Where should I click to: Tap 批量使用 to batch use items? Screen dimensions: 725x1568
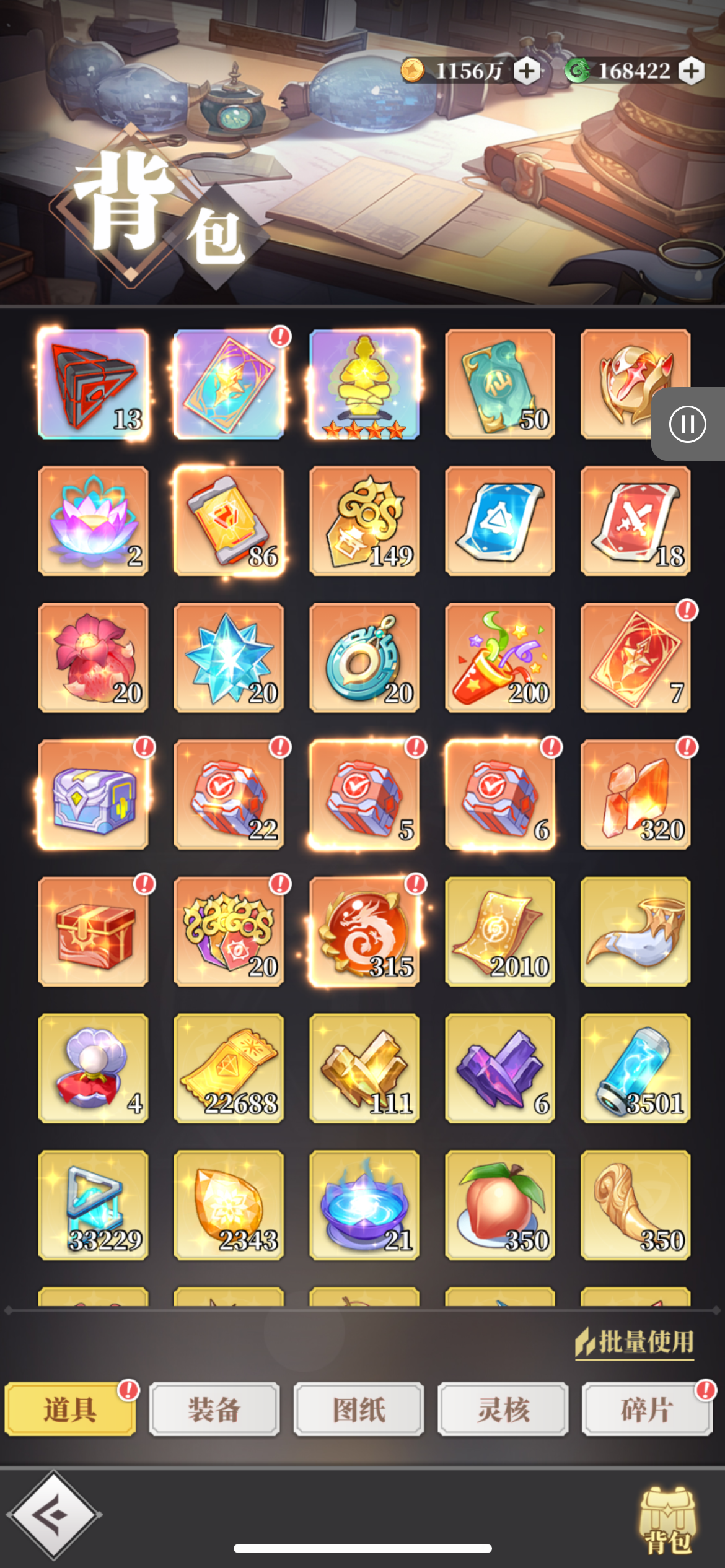(635, 1343)
